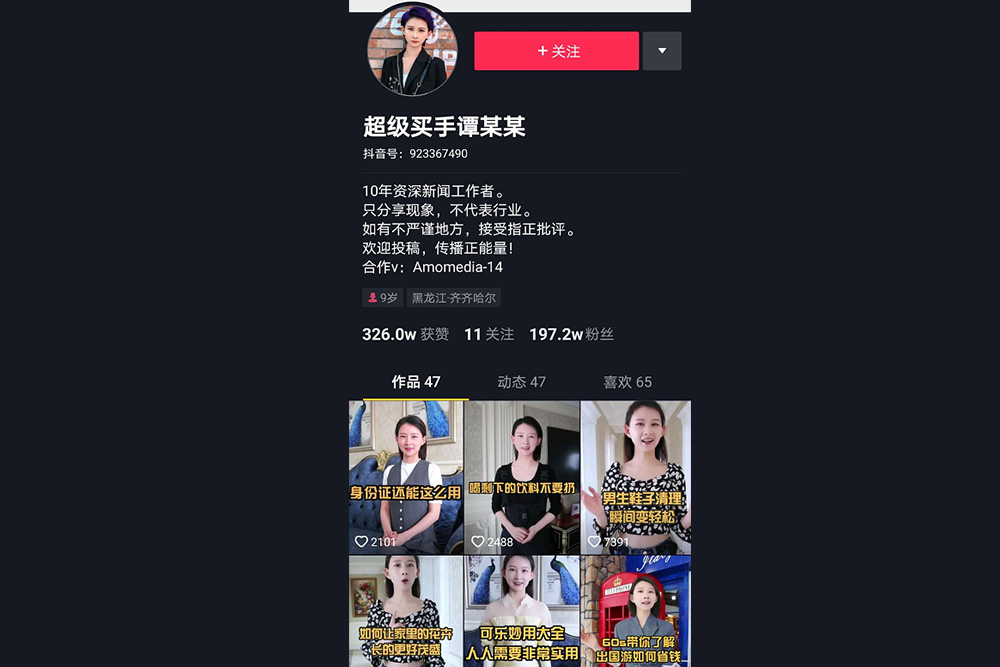The height and width of the screenshot is (667, 1000).
Task: View the 关注 following list
Action: [488, 334]
